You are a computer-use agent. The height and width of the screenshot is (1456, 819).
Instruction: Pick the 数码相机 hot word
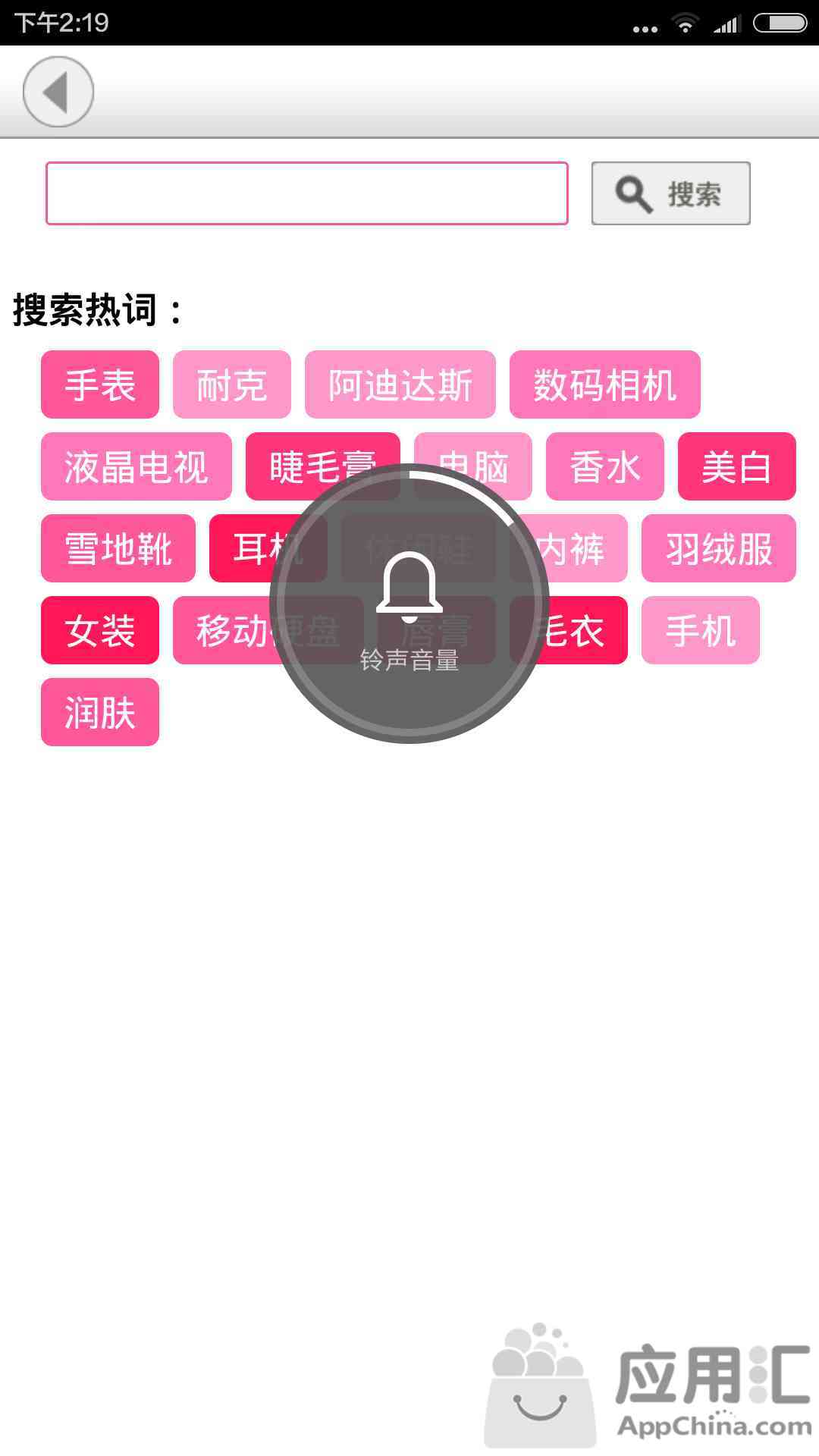tap(605, 384)
